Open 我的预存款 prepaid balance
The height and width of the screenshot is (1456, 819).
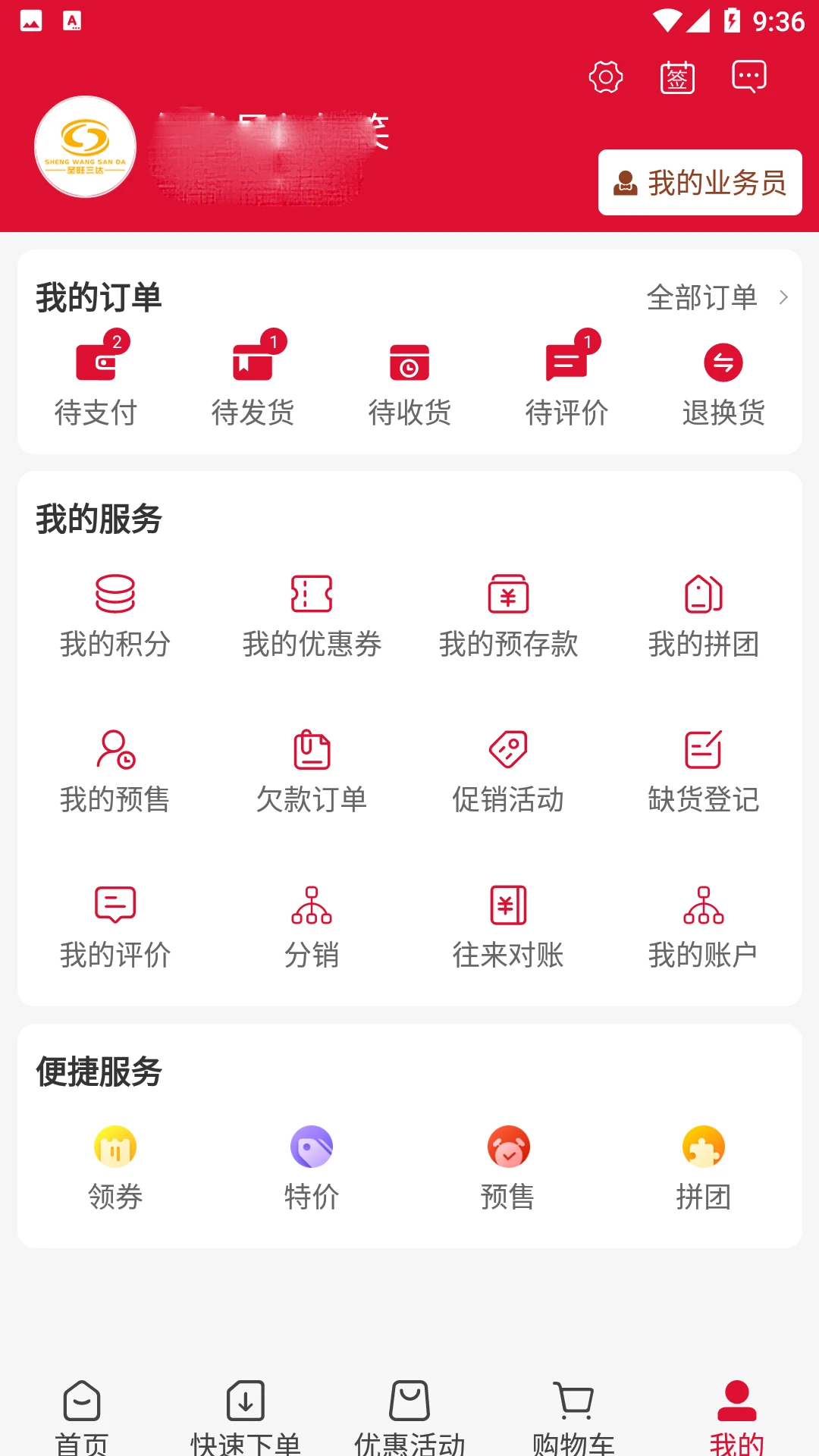pyautogui.click(x=508, y=614)
